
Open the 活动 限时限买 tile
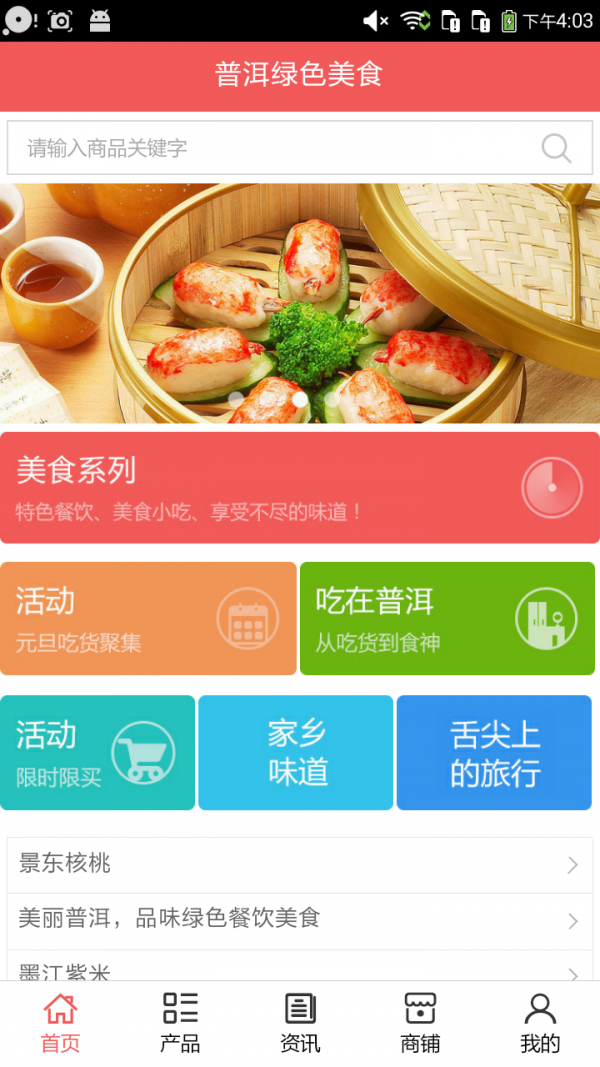[97, 753]
